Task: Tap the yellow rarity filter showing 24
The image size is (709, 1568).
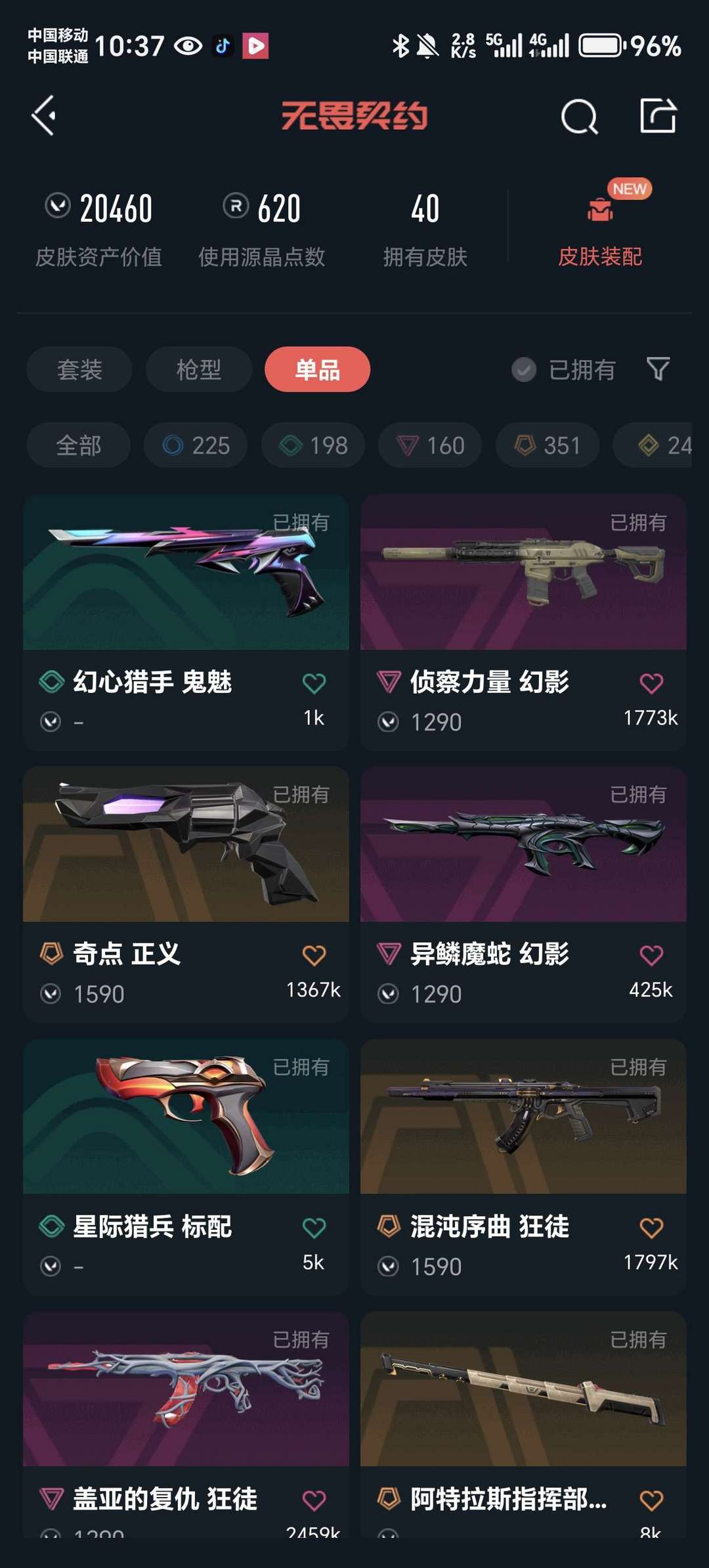Action: pyautogui.click(x=663, y=445)
